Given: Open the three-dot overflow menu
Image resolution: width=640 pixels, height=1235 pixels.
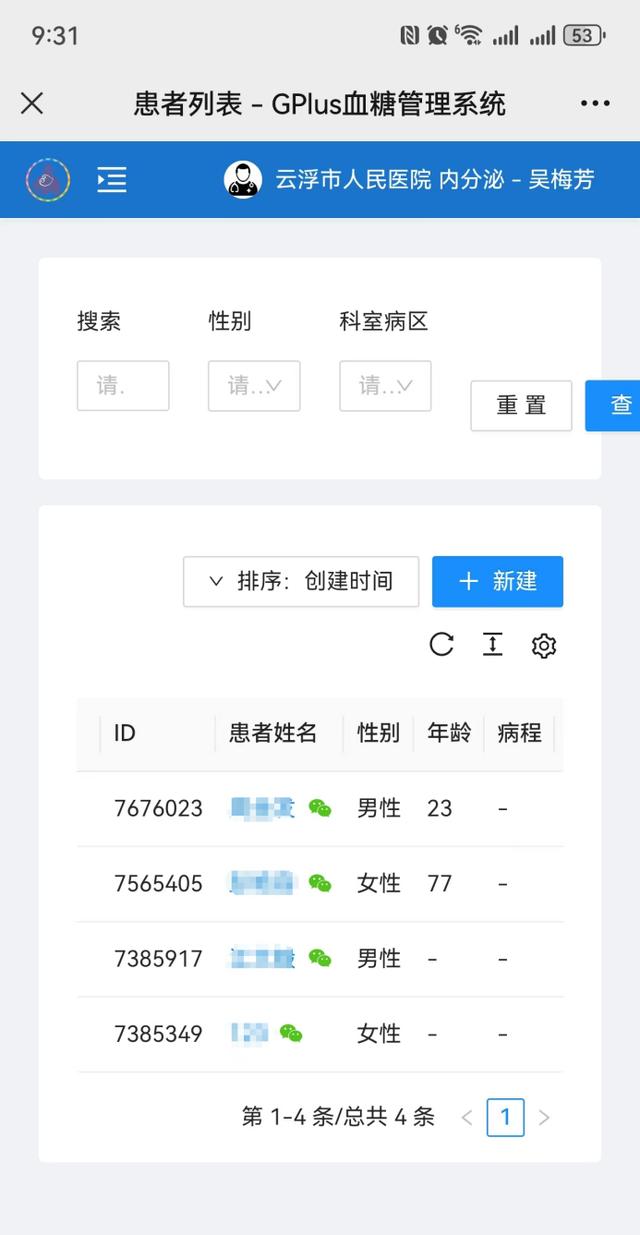Looking at the screenshot, I should pos(595,103).
